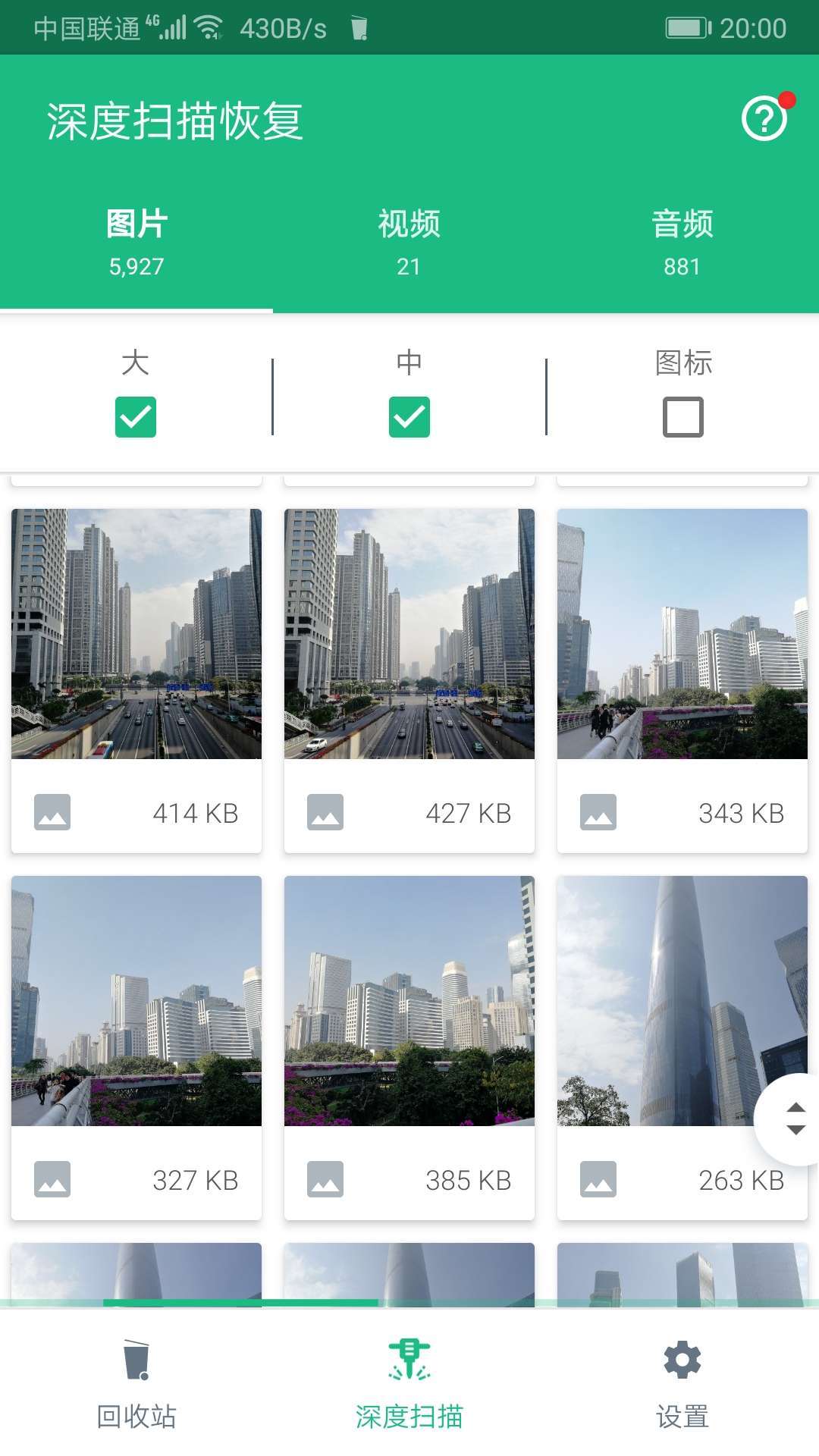Open the 设置 settings gear icon

pos(682,1360)
